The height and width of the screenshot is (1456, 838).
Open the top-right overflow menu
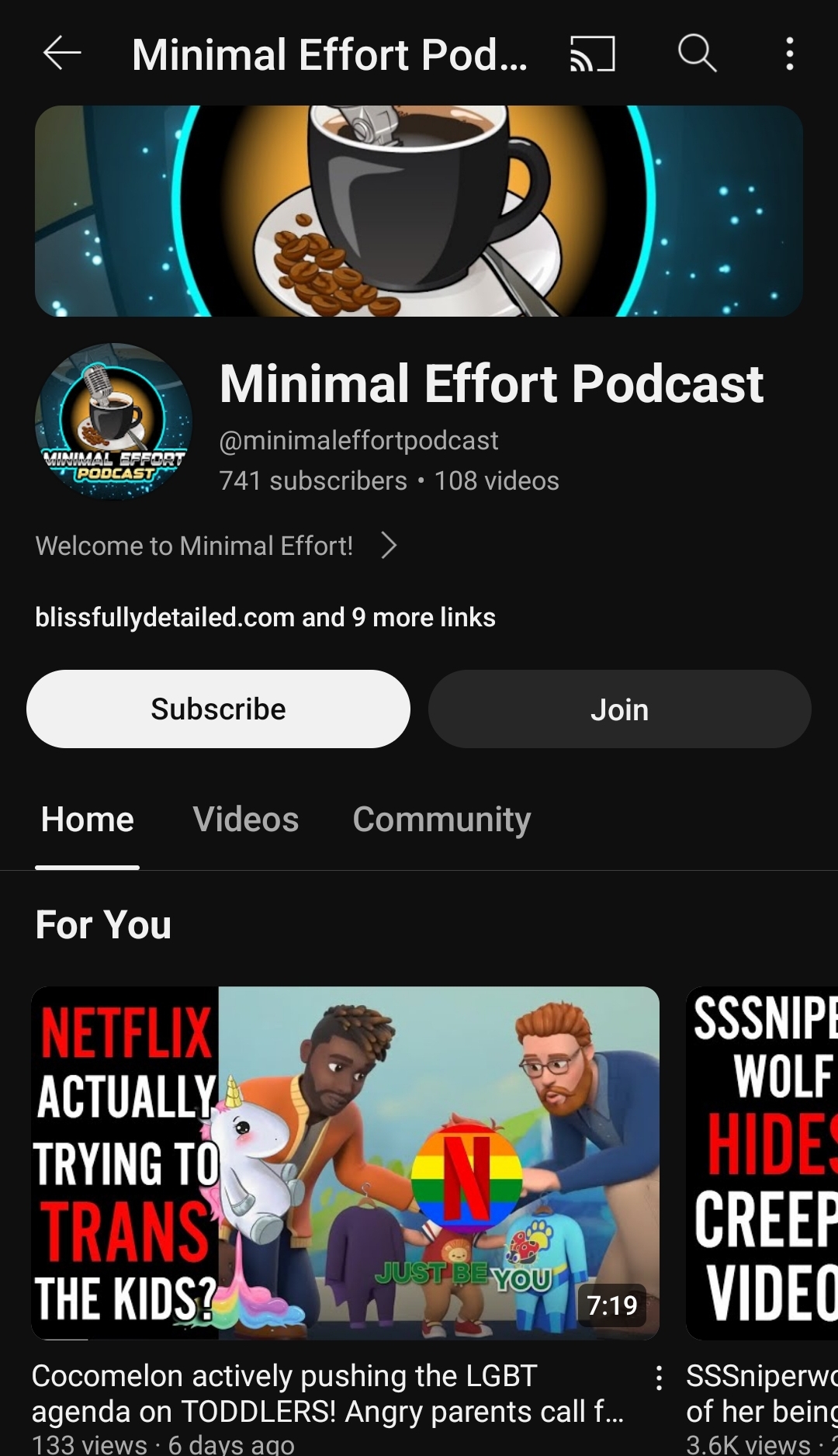pos(790,54)
